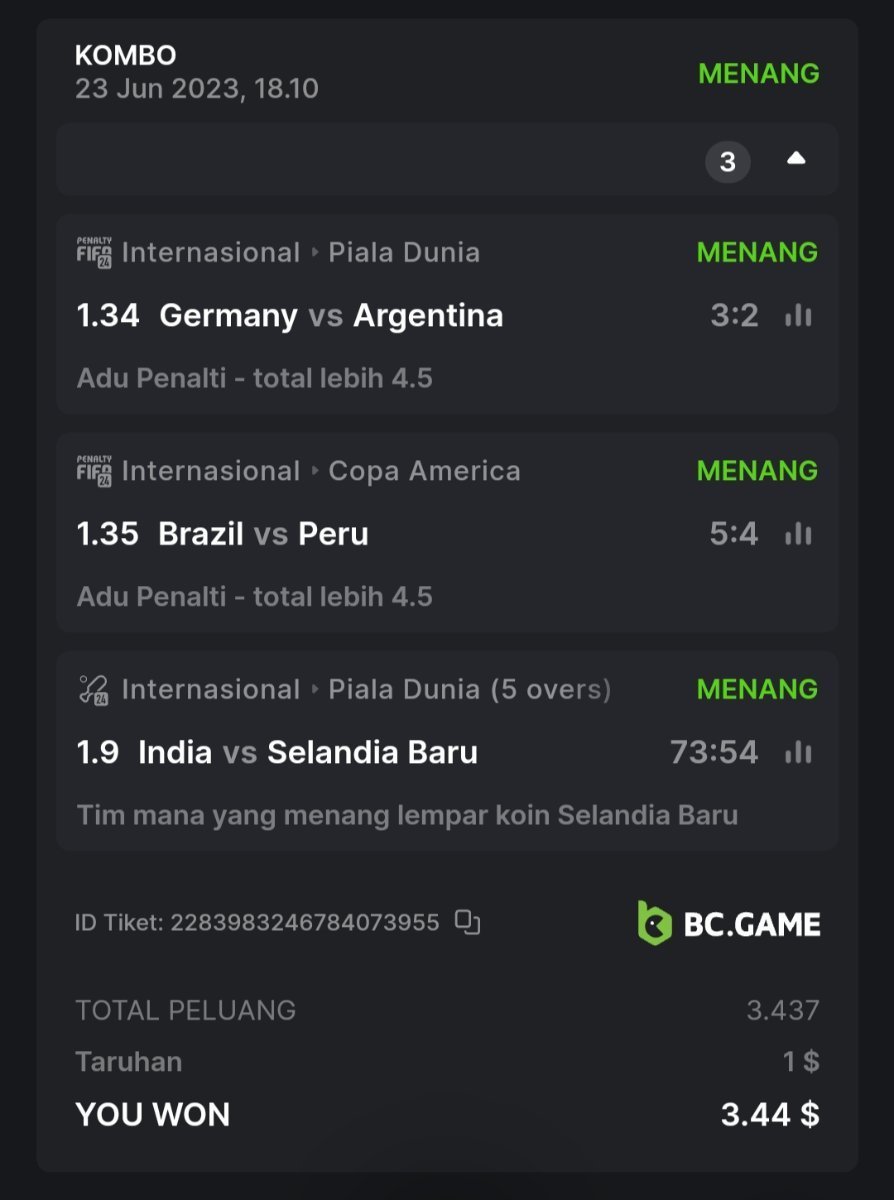
Task: Open statistics icon for India vs Selandia Baru
Action: click(x=798, y=752)
